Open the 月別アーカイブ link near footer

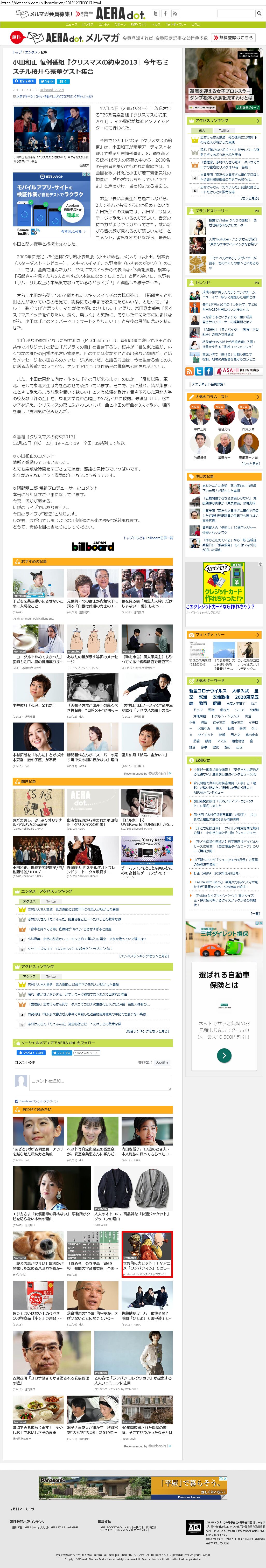[x=23, y=1509]
